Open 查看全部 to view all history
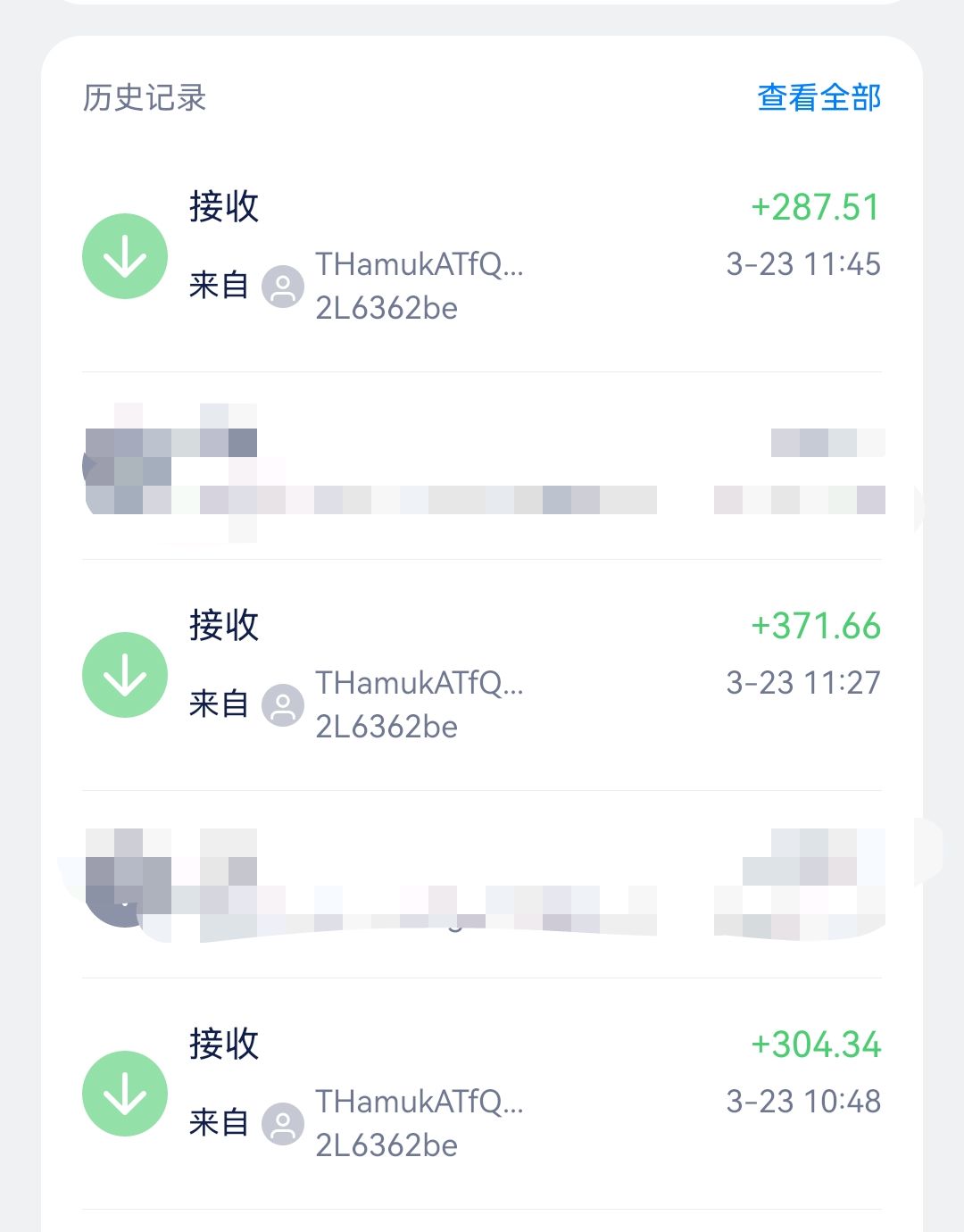Image resolution: width=964 pixels, height=1232 pixels. pyautogui.click(x=819, y=97)
